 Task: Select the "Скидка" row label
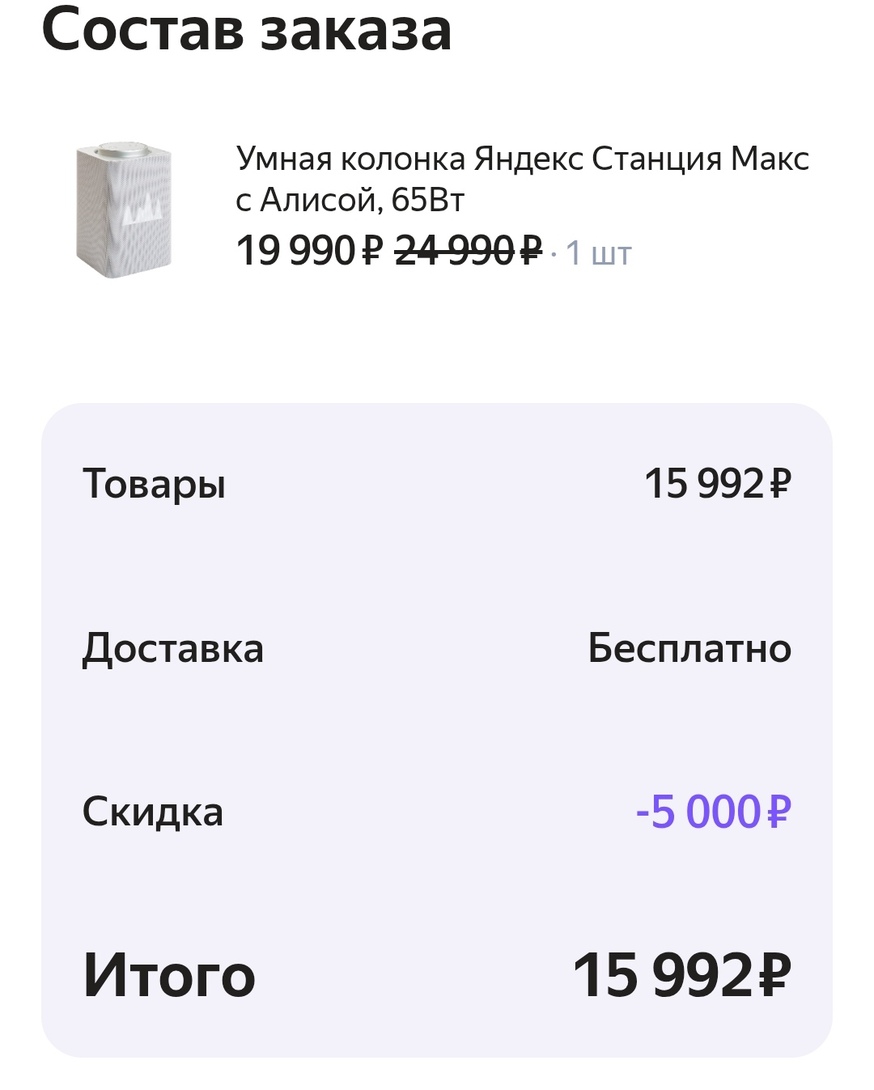click(x=154, y=812)
